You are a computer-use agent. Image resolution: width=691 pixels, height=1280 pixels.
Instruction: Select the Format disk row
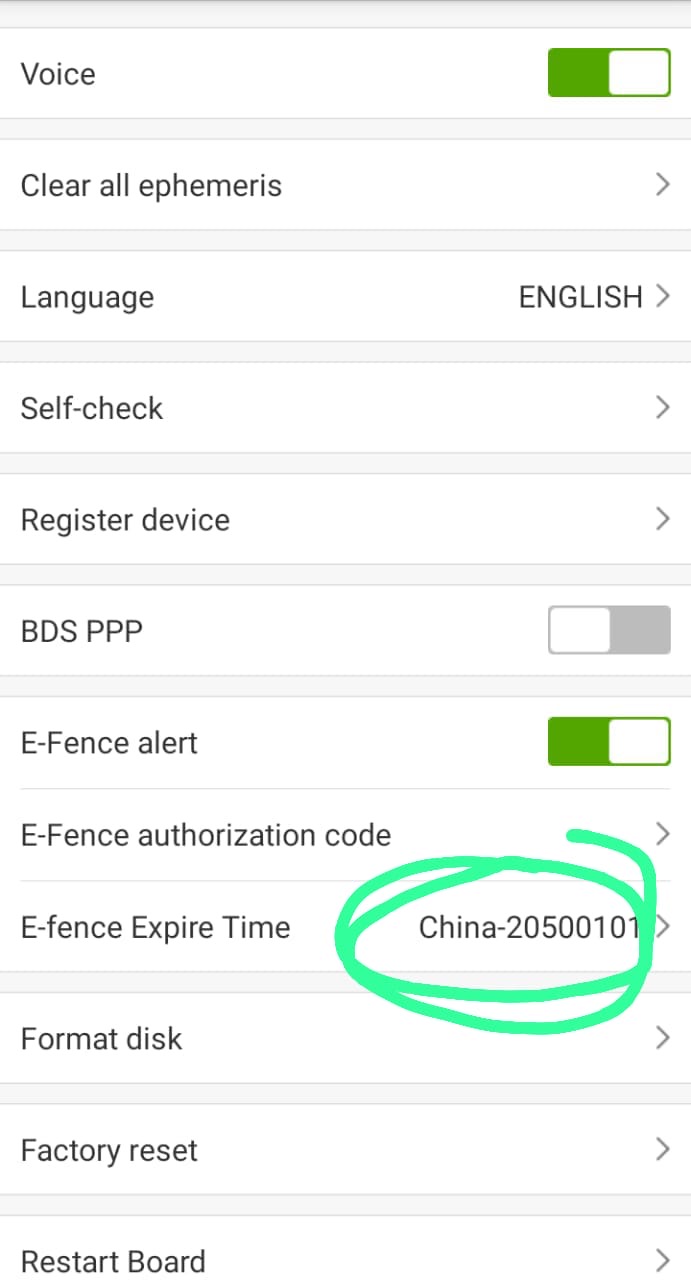point(345,1038)
